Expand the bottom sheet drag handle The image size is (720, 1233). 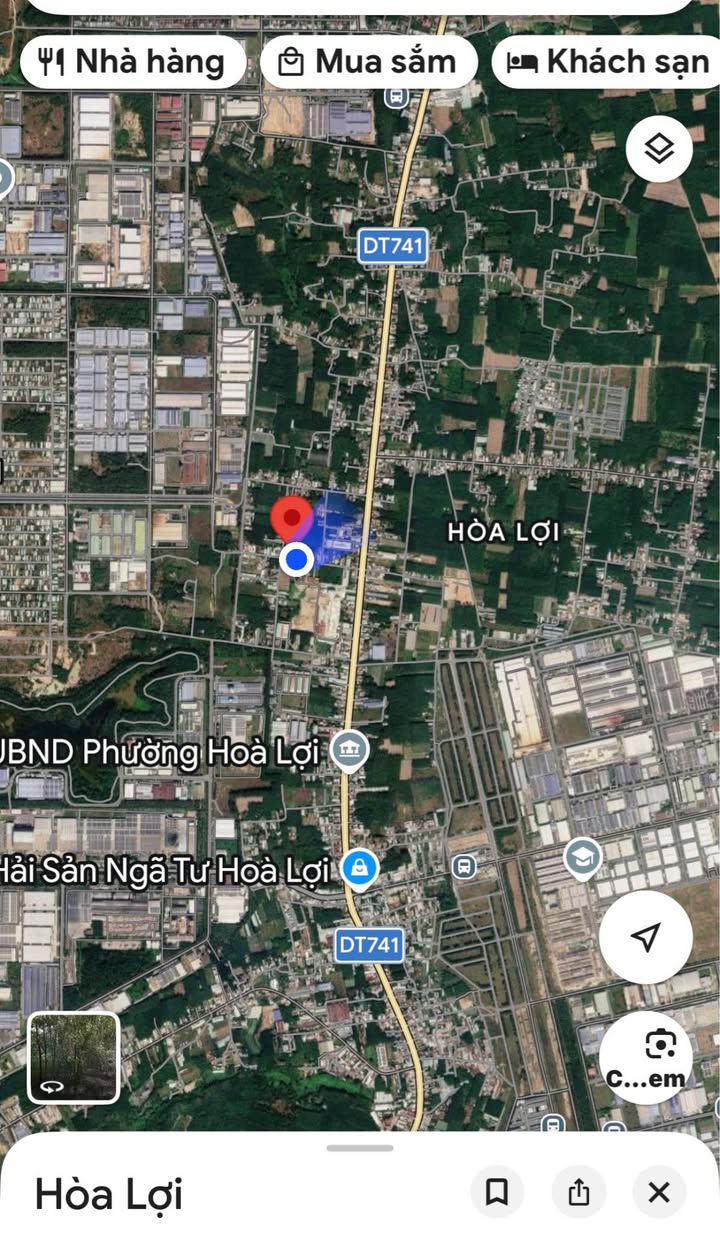tap(360, 1147)
